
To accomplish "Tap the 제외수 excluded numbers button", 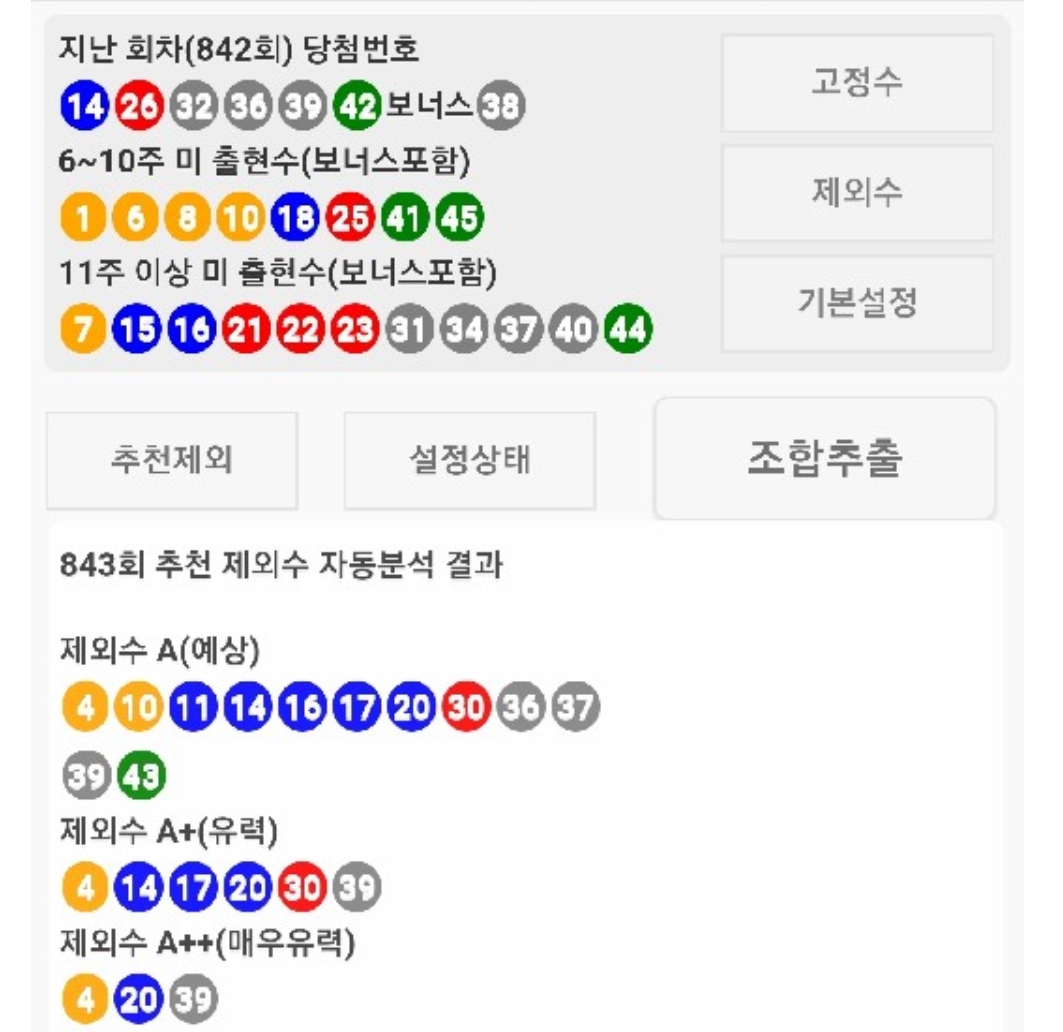I will point(857,193).
